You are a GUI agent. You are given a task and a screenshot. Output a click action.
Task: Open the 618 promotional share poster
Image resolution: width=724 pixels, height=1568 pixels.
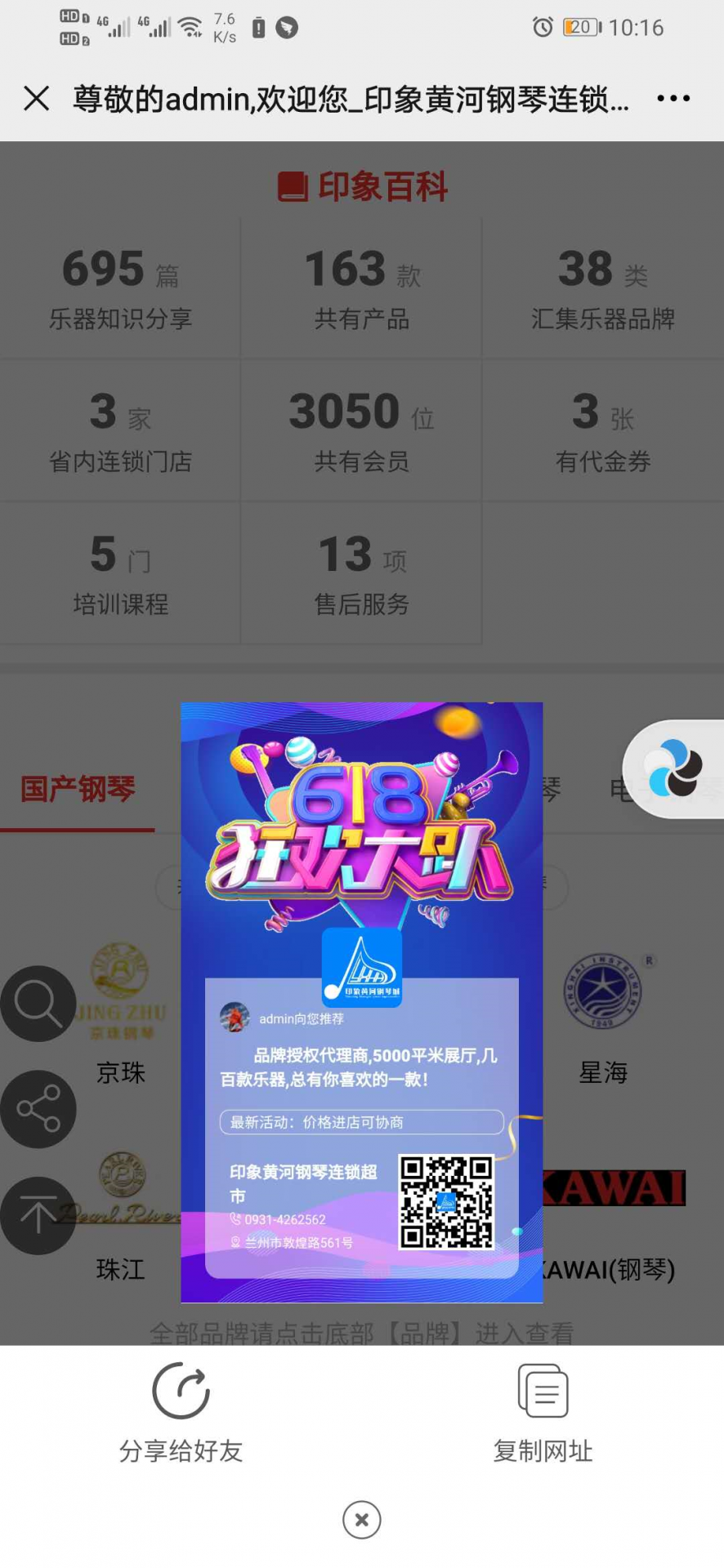362,1001
